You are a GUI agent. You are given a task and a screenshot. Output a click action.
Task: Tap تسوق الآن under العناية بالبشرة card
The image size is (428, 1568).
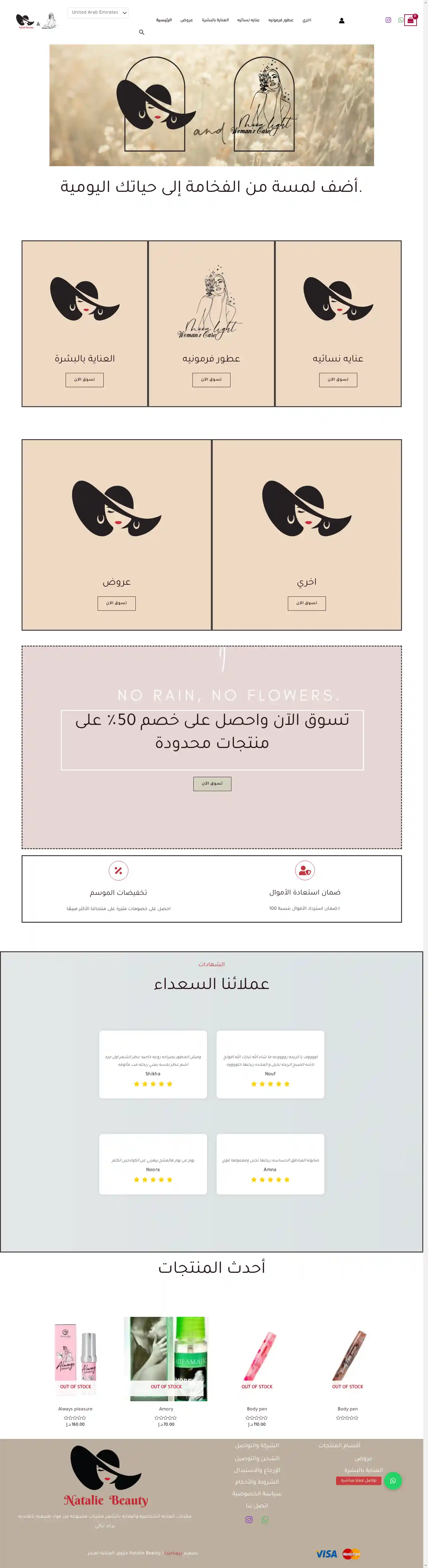pos(85,380)
